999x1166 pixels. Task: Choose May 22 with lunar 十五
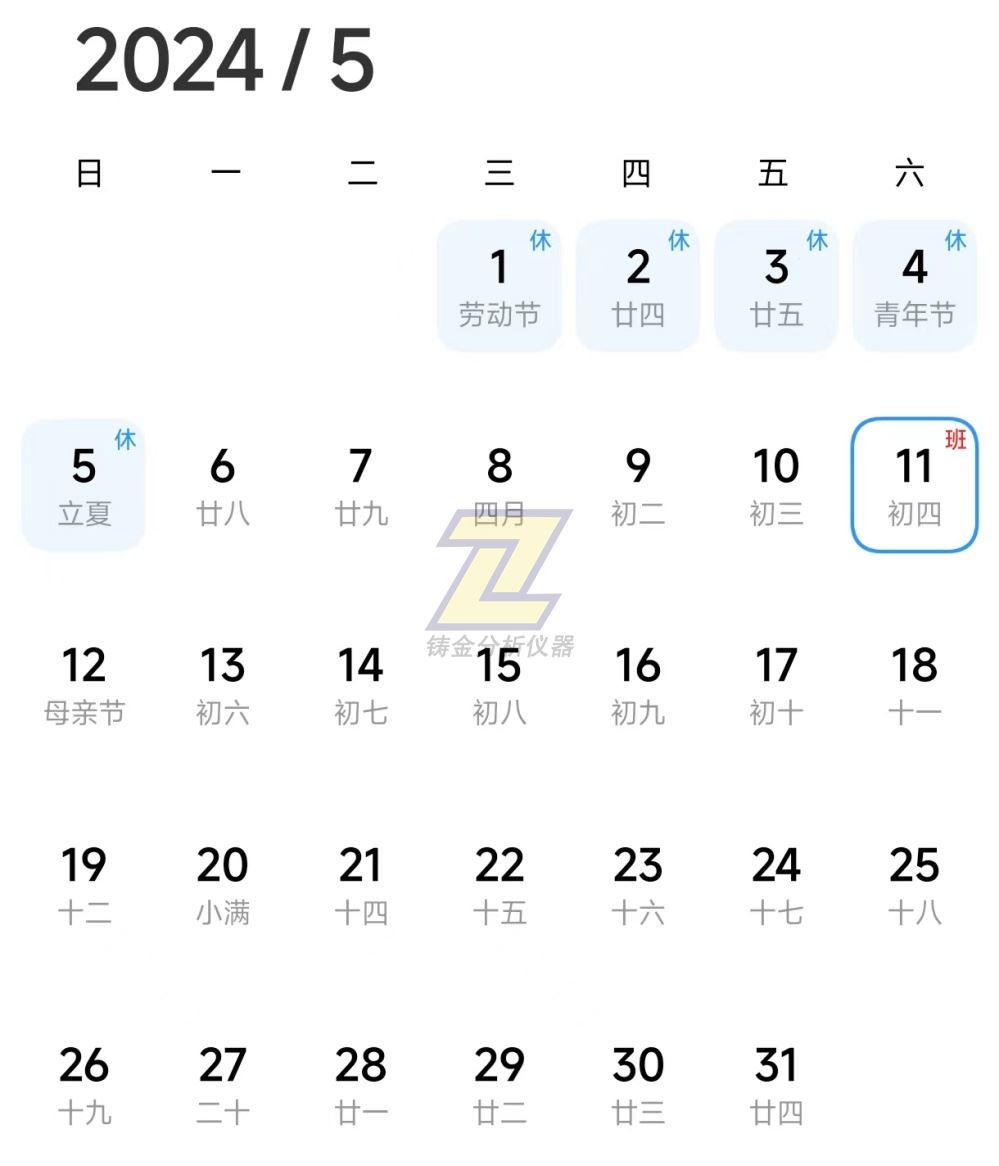[499, 885]
